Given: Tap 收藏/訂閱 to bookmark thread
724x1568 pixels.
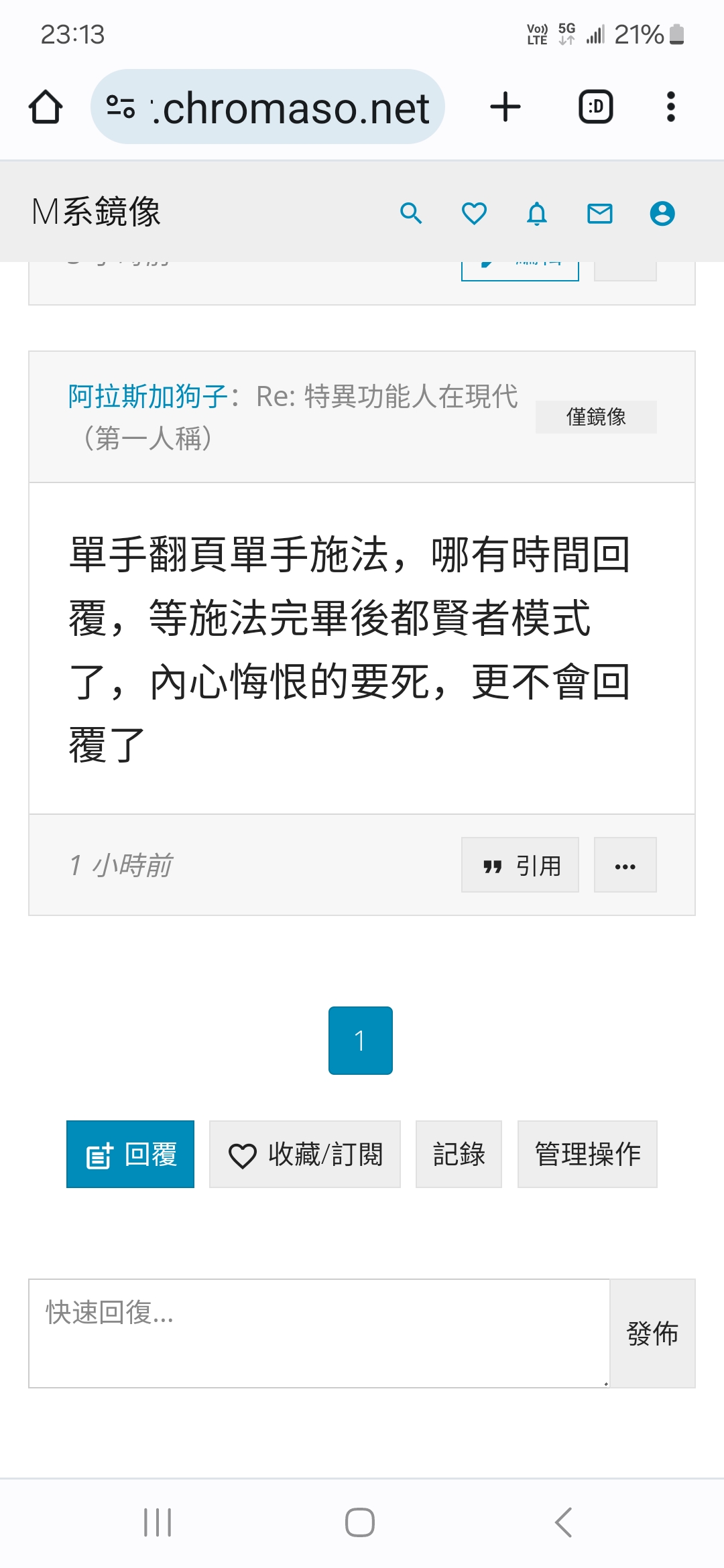Looking at the screenshot, I should [304, 1154].
